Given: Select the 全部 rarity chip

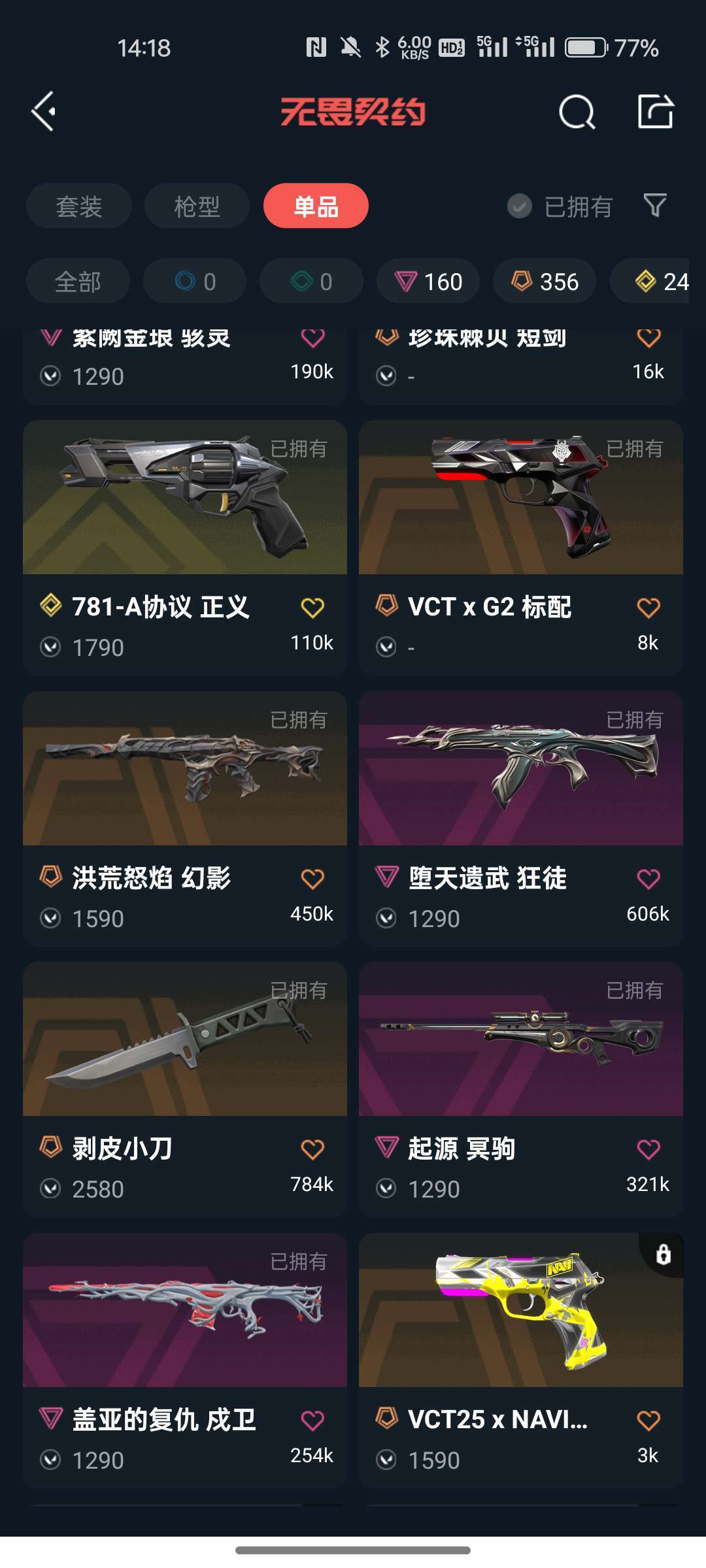Looking at the screenshot, I should point(78,282).
